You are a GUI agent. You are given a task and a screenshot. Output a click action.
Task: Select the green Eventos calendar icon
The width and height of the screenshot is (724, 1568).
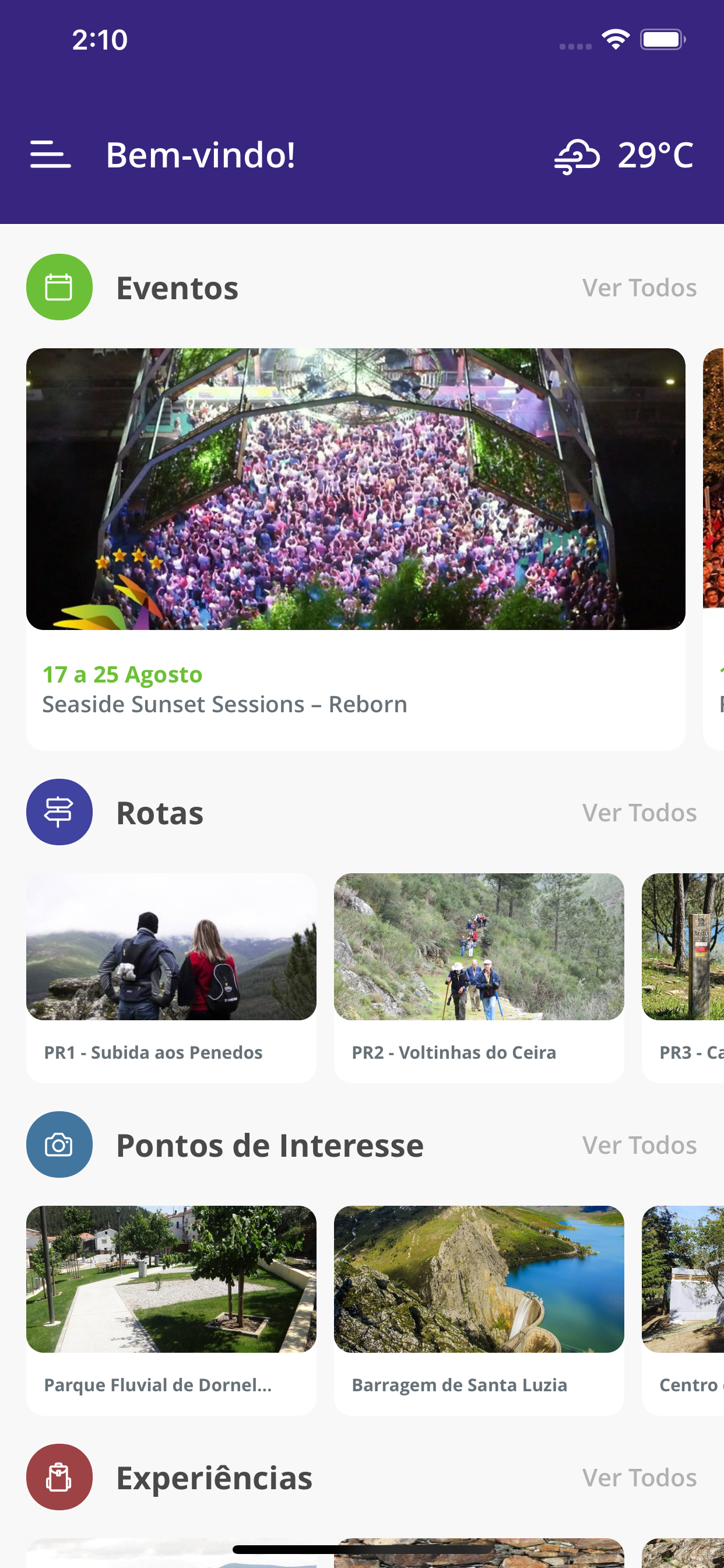coord(59,286)
